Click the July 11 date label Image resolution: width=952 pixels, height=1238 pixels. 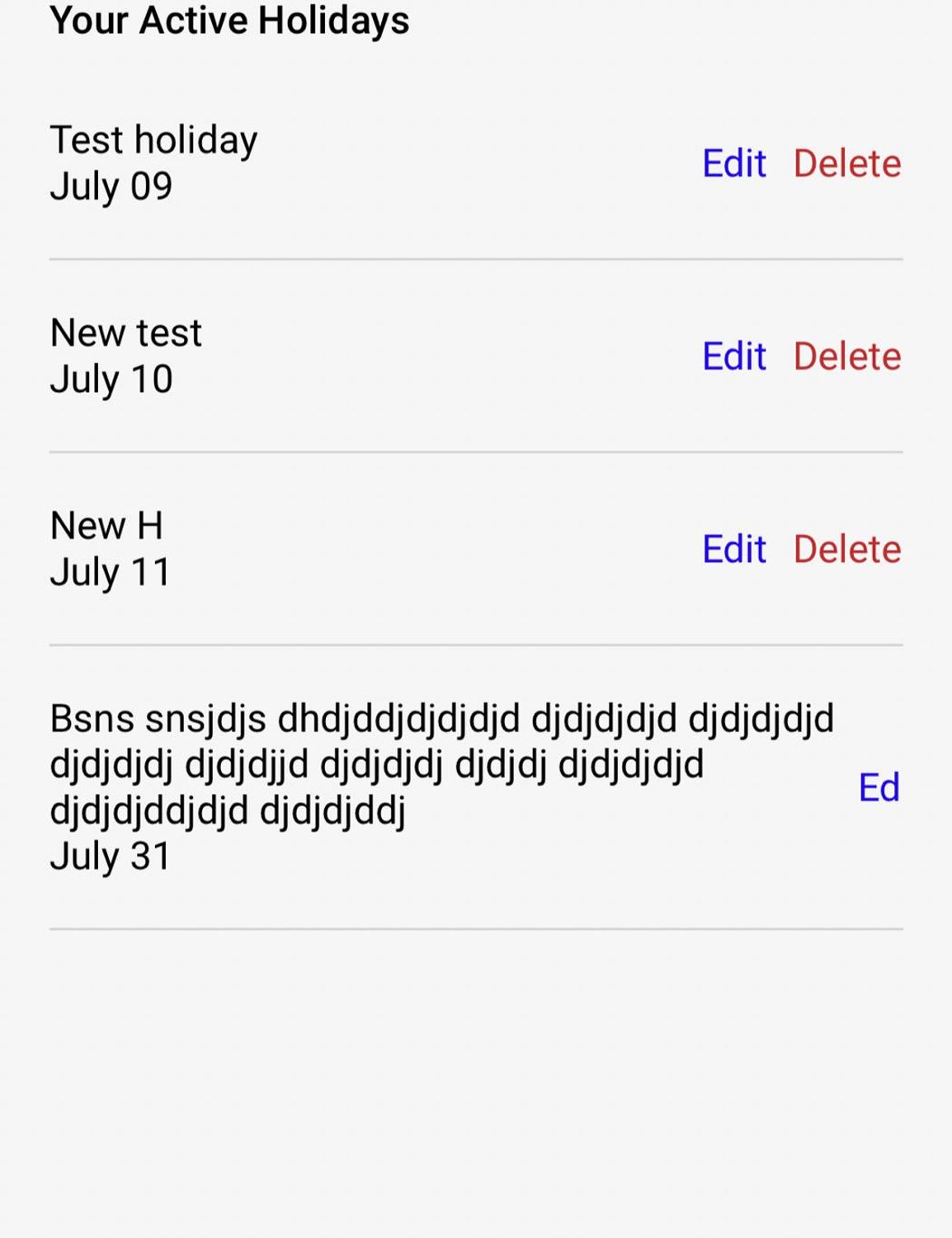click(x=112, y=570)
